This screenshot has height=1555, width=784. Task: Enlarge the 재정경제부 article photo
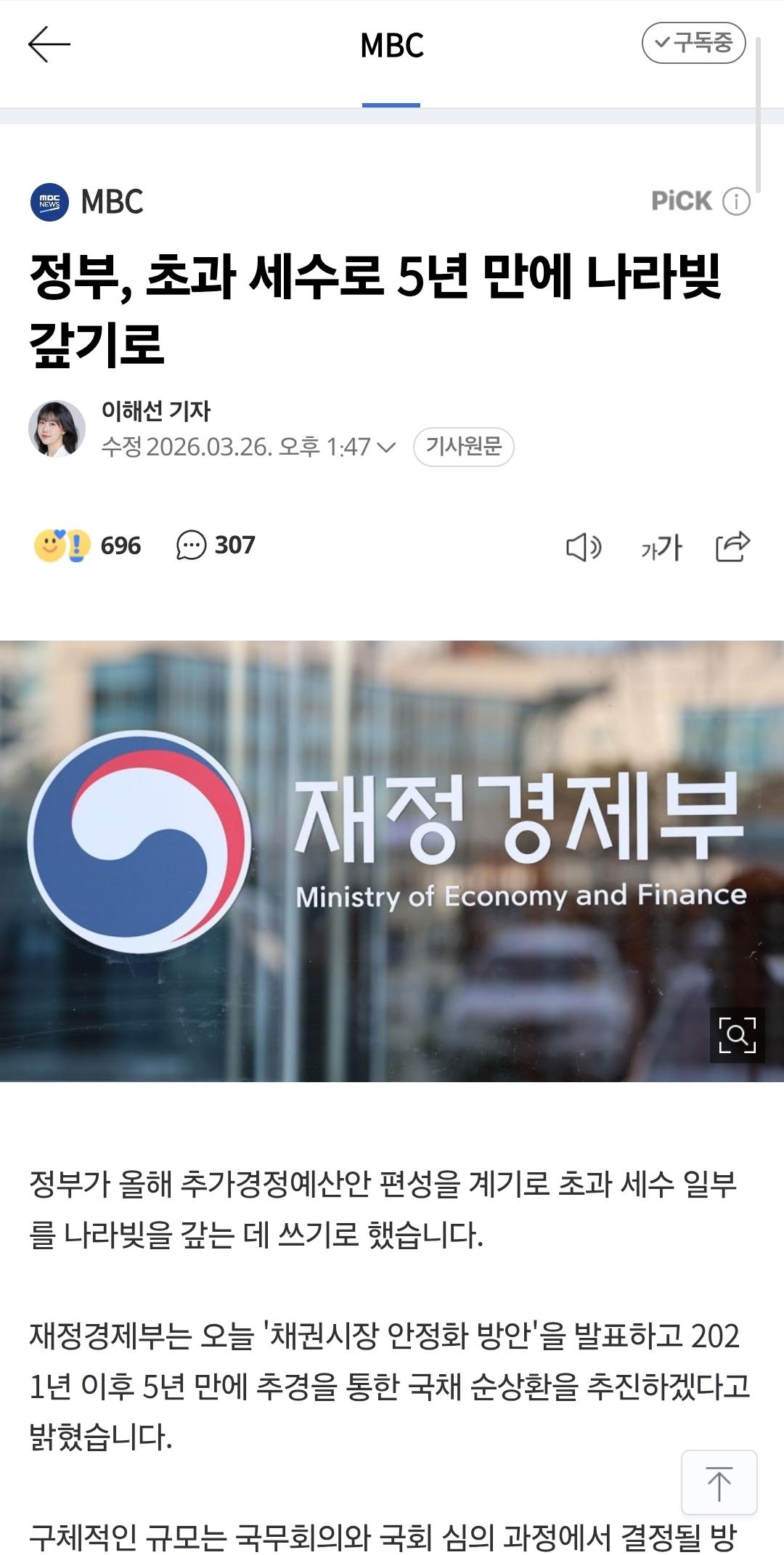pyautogui.click(x=737, y=1035)
